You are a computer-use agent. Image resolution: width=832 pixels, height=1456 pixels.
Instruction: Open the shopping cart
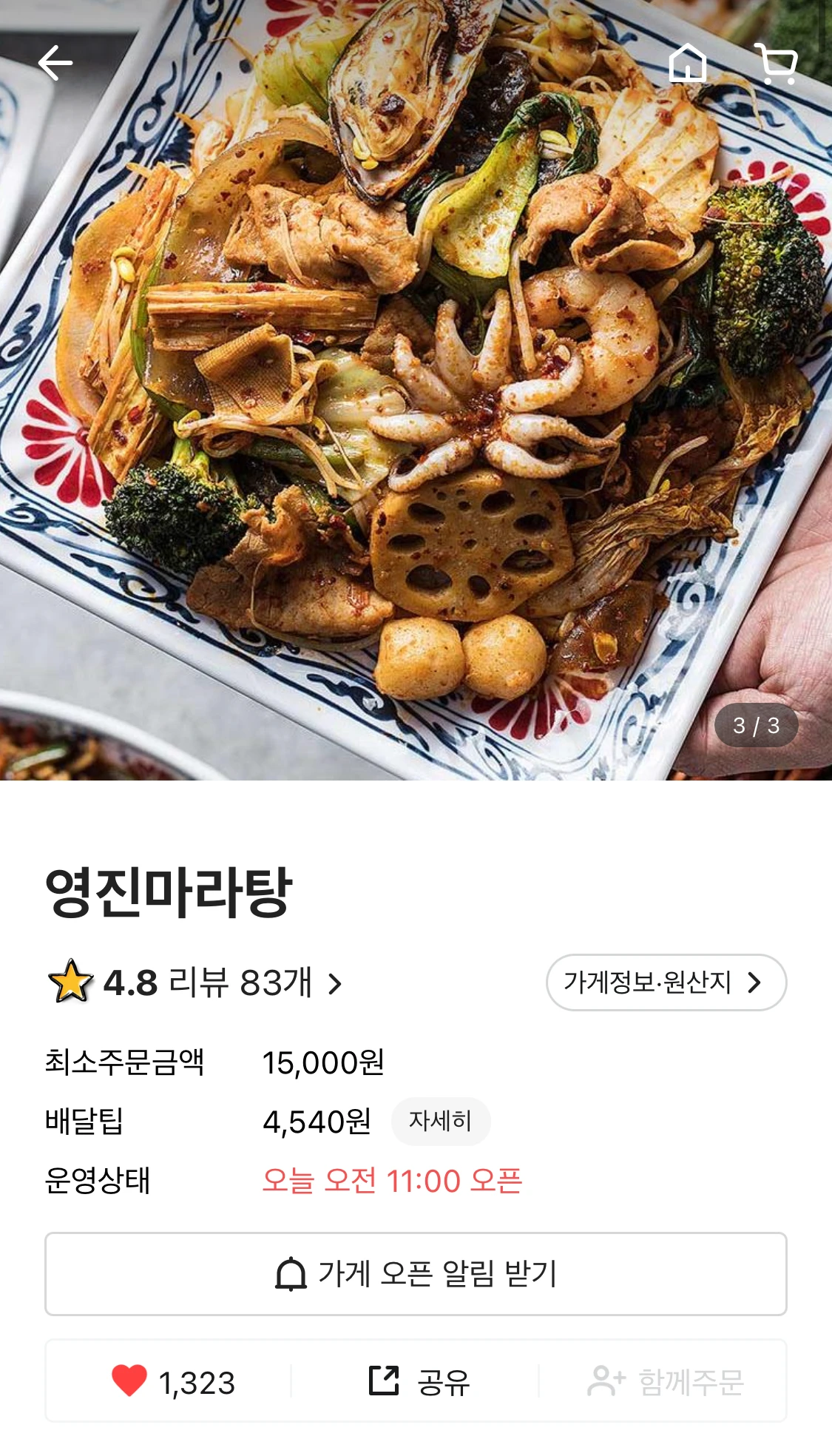tap(776, 63)
